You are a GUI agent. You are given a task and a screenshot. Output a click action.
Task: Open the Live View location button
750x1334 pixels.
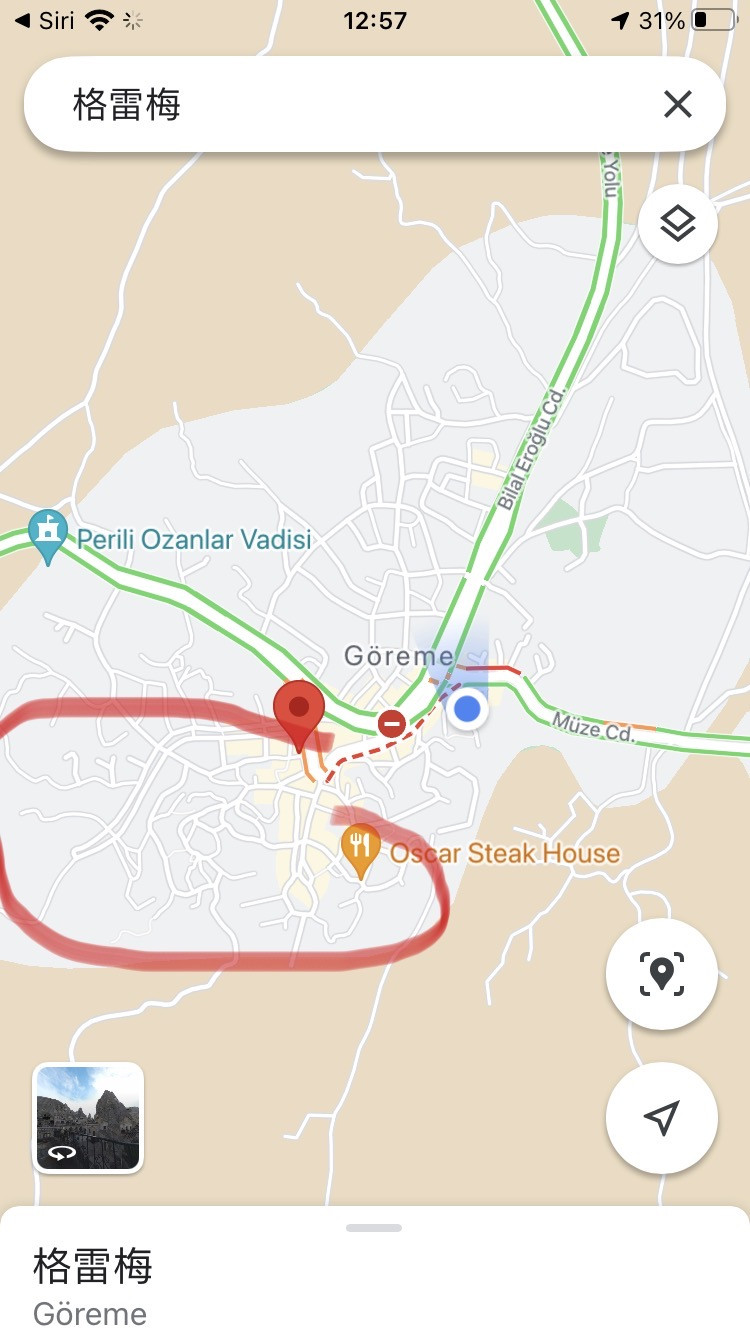tap(661, 973)
